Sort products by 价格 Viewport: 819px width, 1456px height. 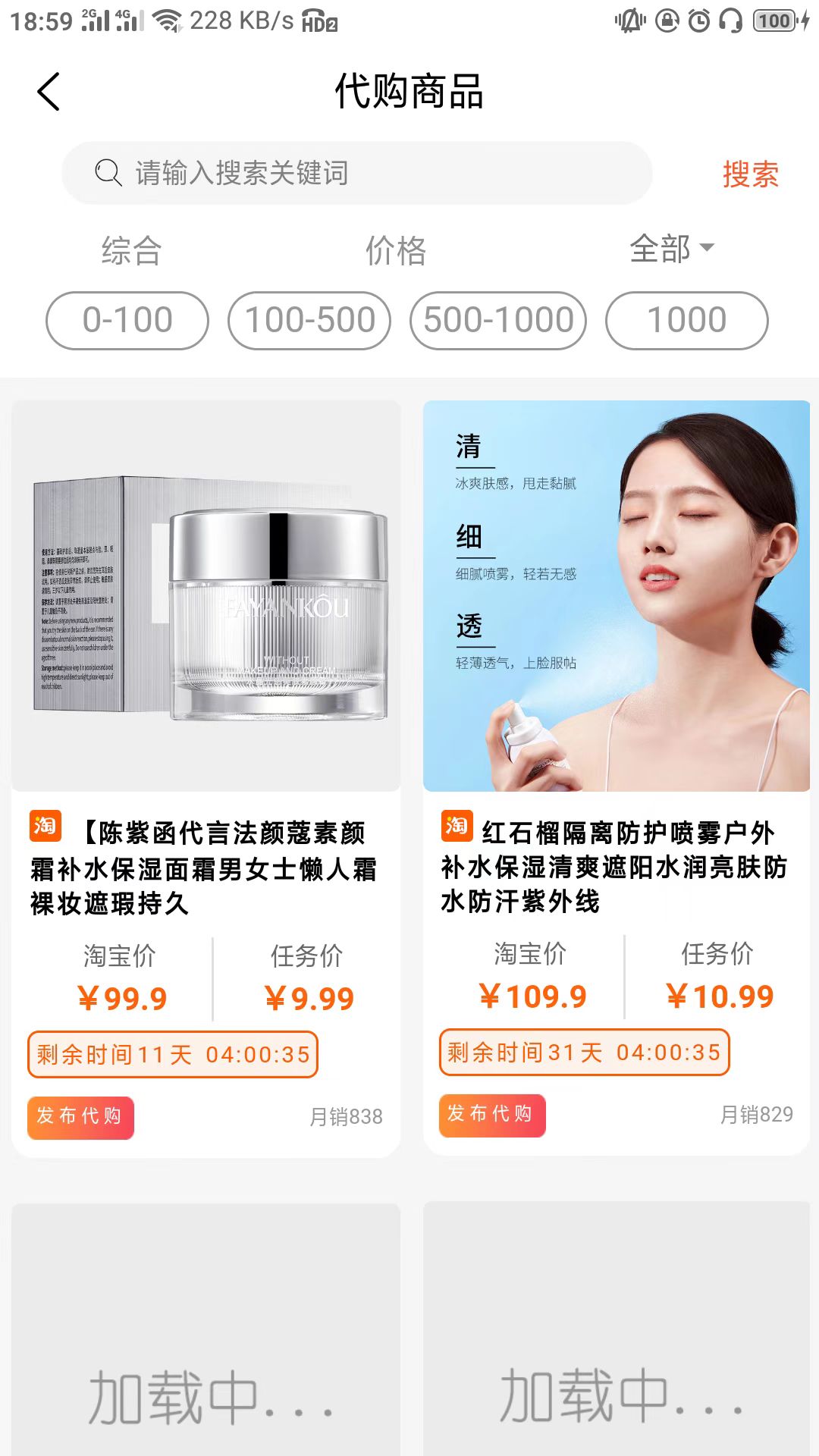396,250
